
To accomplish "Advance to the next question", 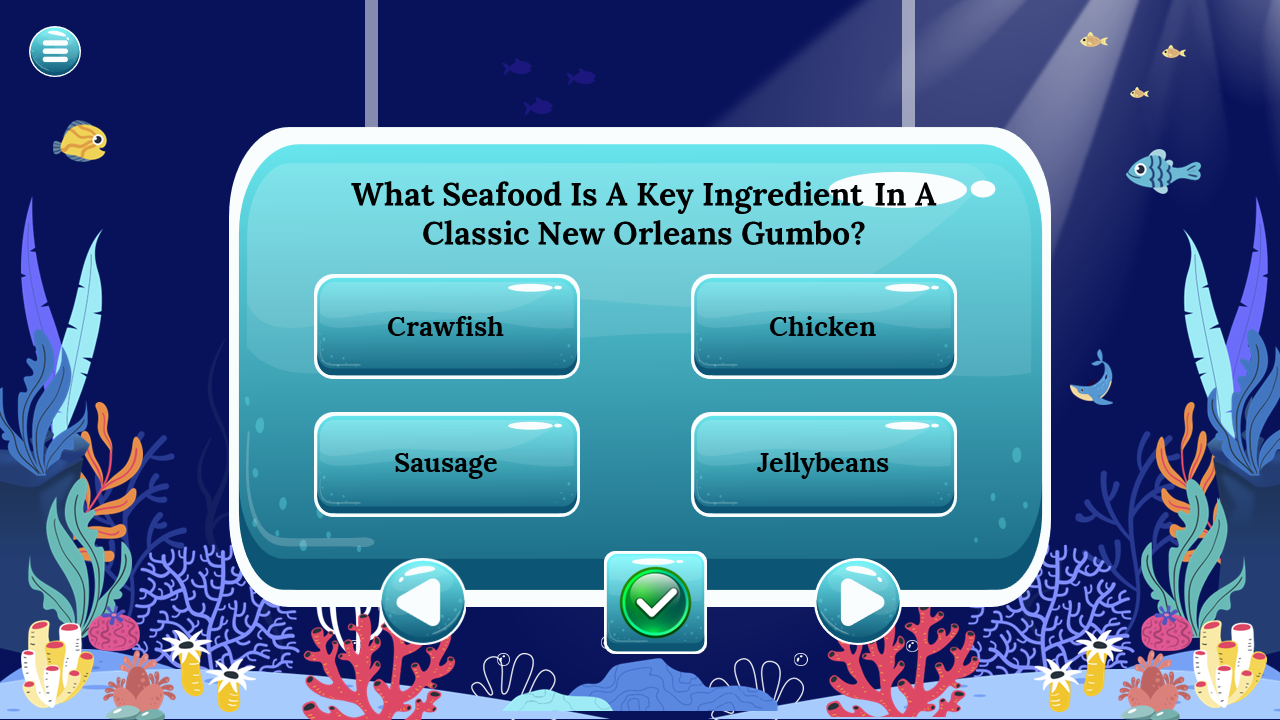I will pyautogui.click(x=858, y=602).
